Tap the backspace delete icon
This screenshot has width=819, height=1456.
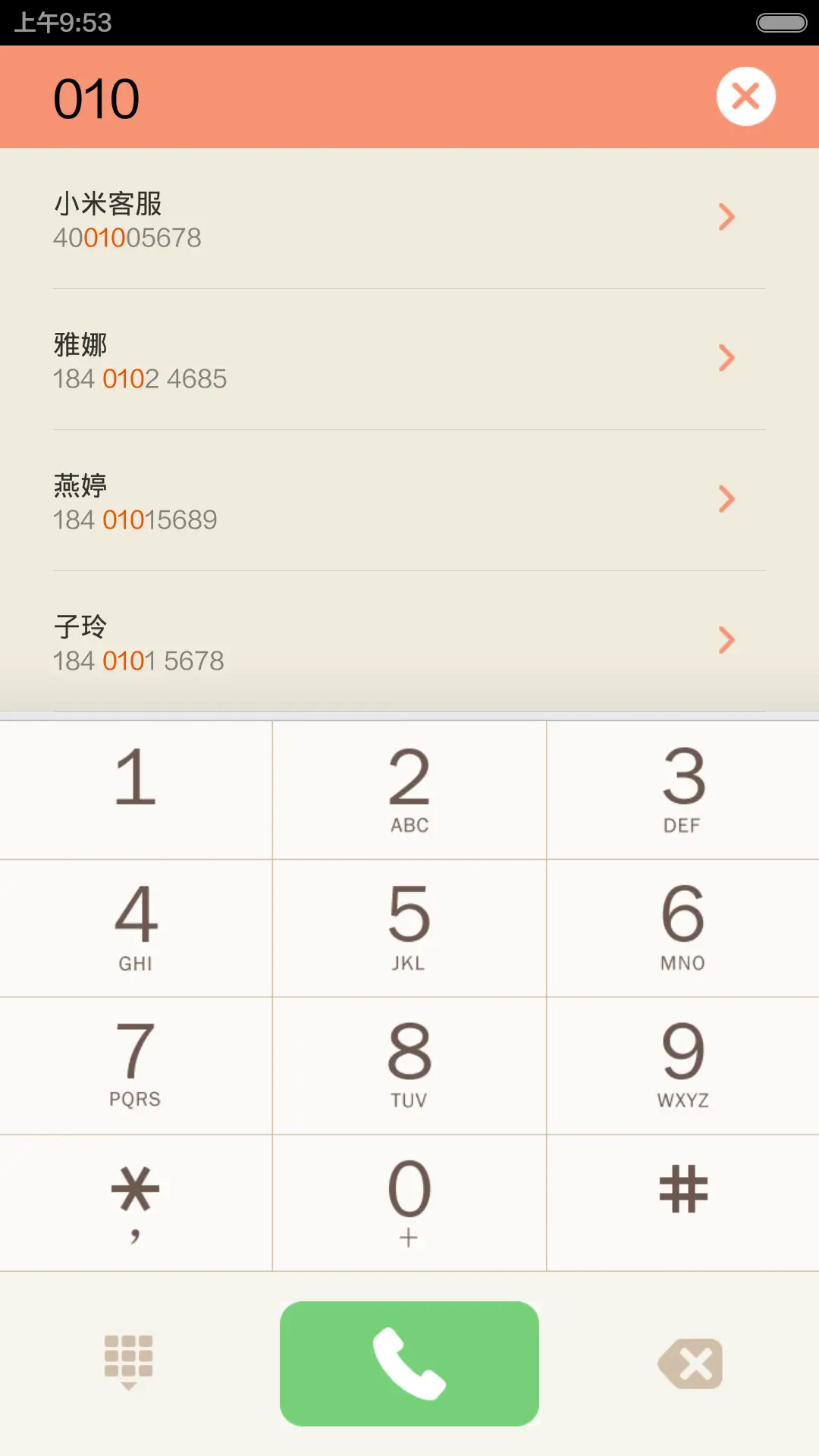tap(689, 1363)
